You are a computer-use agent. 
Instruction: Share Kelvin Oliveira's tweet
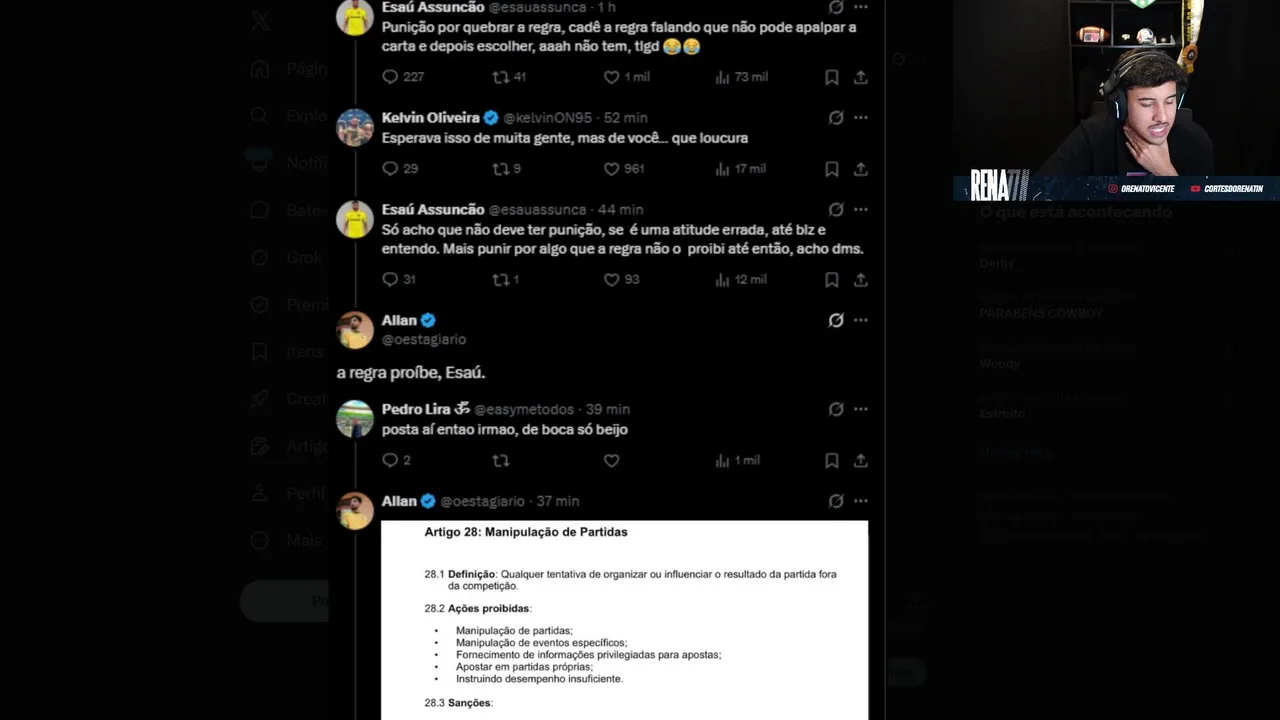coord(860,169)
